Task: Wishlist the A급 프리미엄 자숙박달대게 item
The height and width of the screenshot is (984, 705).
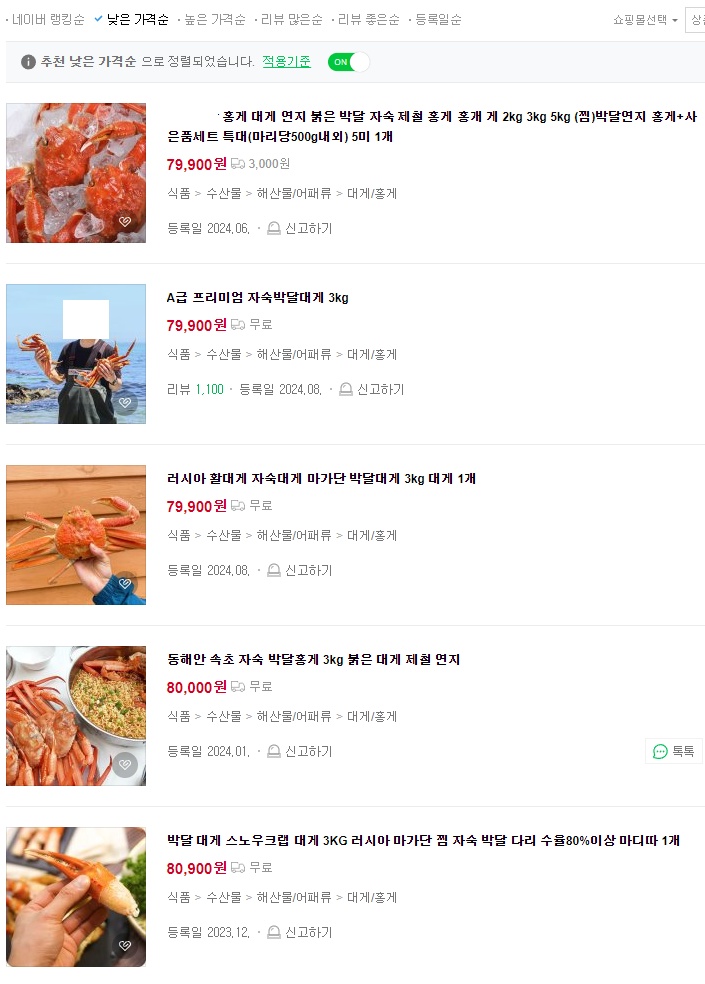Action: [125, 402]
